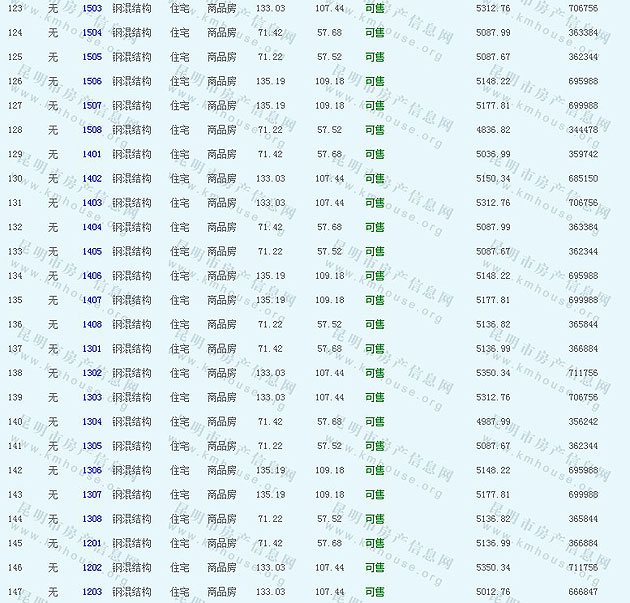Open room 1201 details
The height and width of the screenshot is (603, 630).
(x=92, y=543)
